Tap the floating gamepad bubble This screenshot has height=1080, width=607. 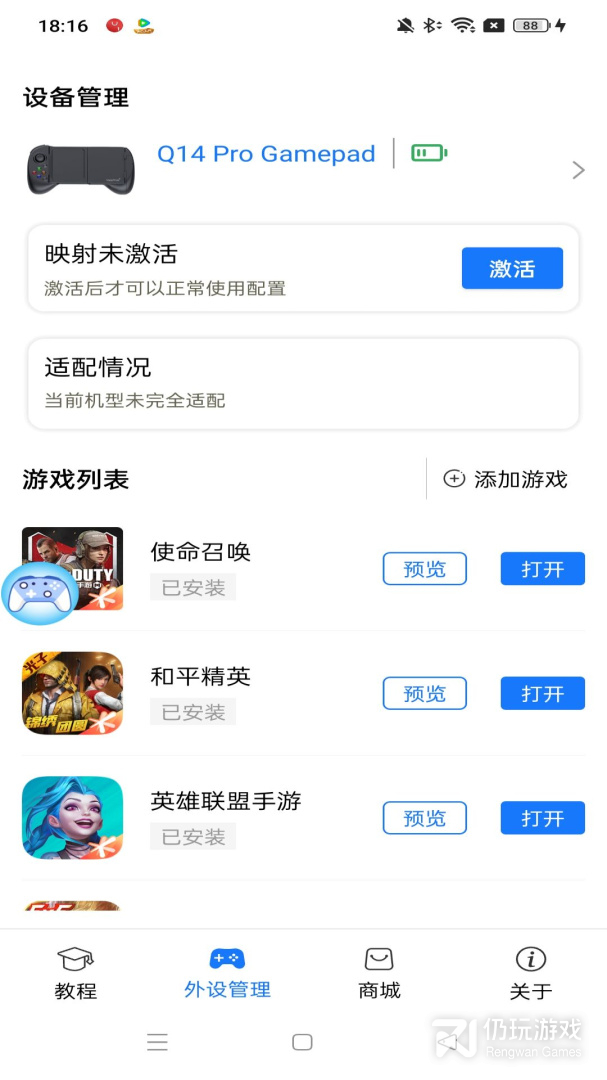click(x=40, y=592)
